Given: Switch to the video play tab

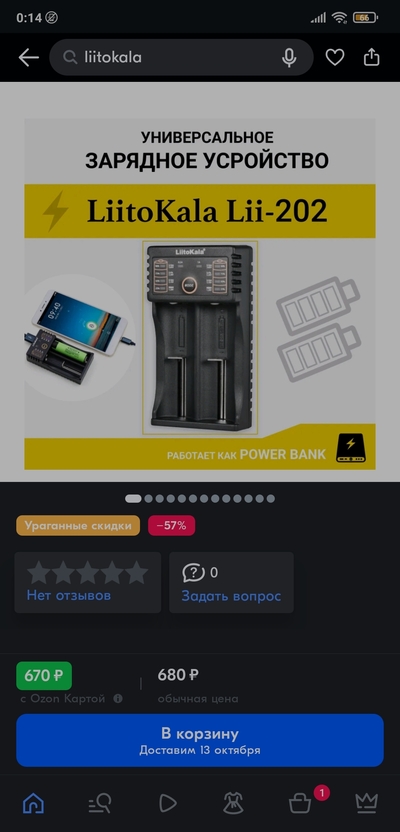Looking at the screenshot, I should point(167,803).
